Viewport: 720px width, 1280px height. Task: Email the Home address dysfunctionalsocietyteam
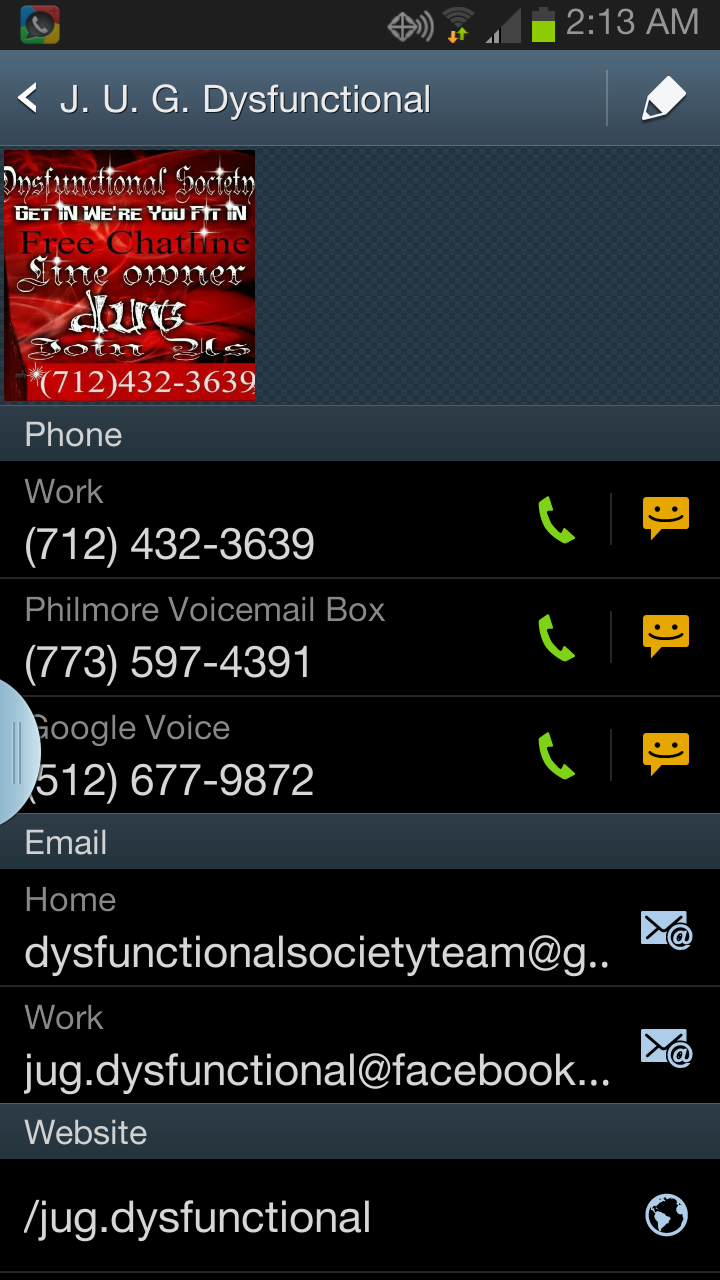(x=666, y=930)
